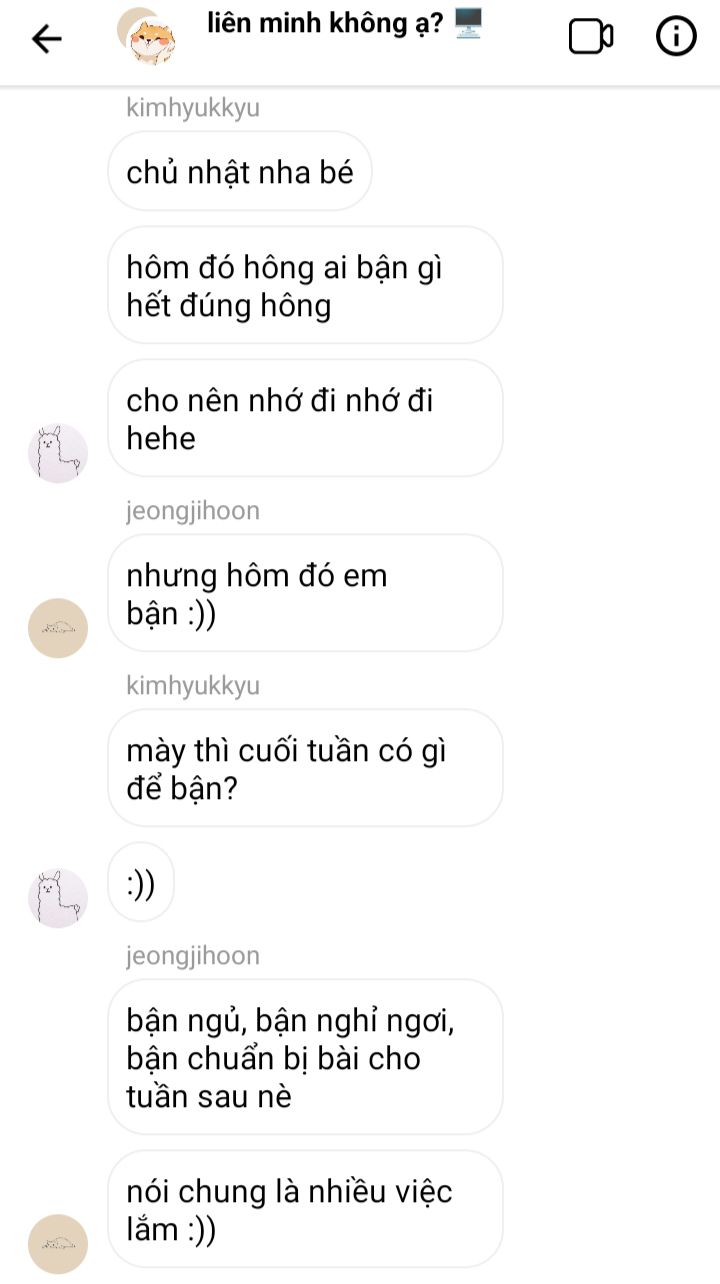Open jeongjihoon's avatar beside "nhưng hôm đó em bận"
The width and height of the screenshot is (720, 1284).
58,628
